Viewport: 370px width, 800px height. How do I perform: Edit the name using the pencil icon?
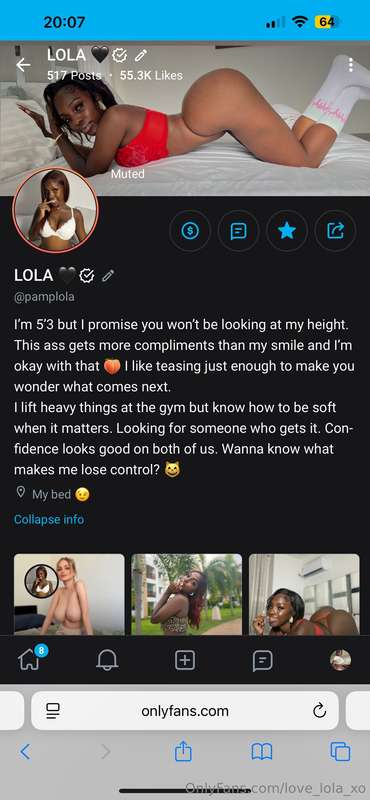(108, 276)
